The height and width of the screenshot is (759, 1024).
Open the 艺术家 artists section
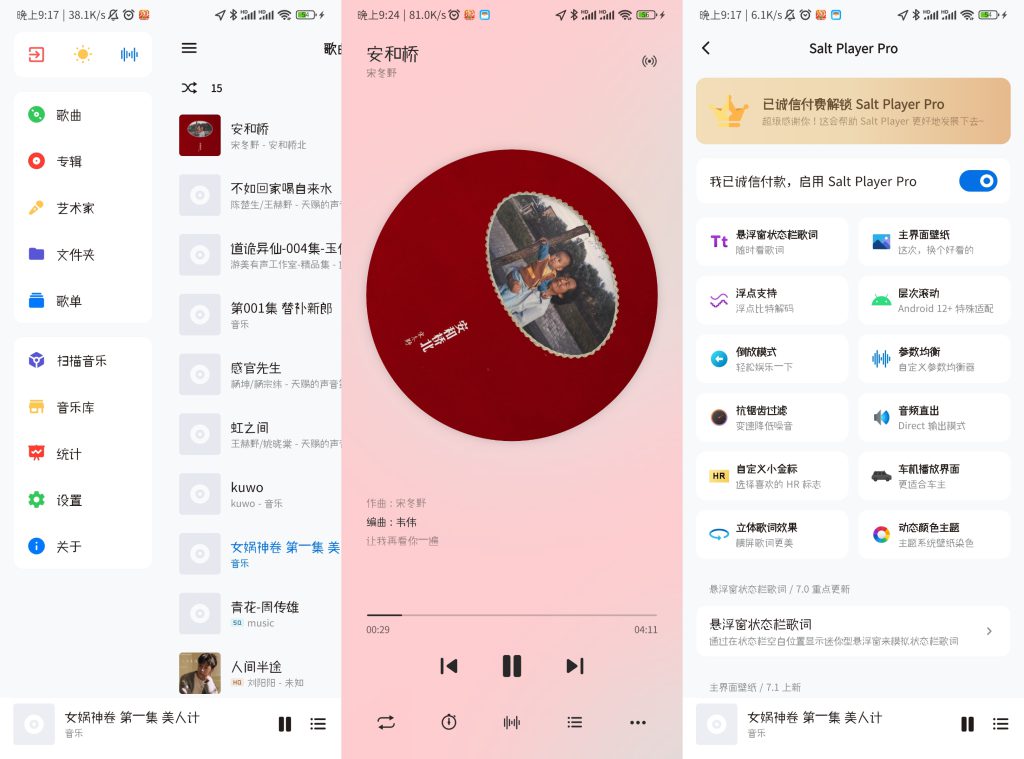click(75, 208)
